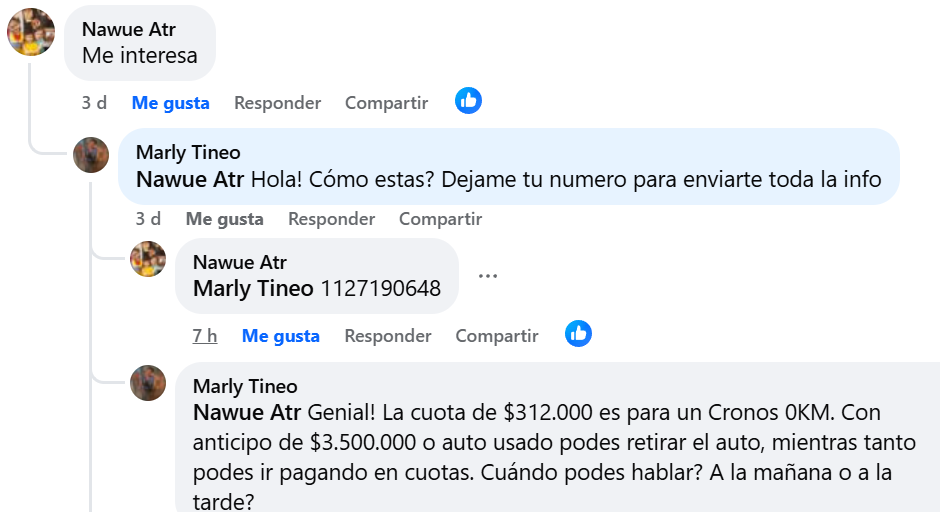This screenshot has height=512, width=940.
Task: Unlike the comment with phone number 1127190648
Action: click(280, 336)
